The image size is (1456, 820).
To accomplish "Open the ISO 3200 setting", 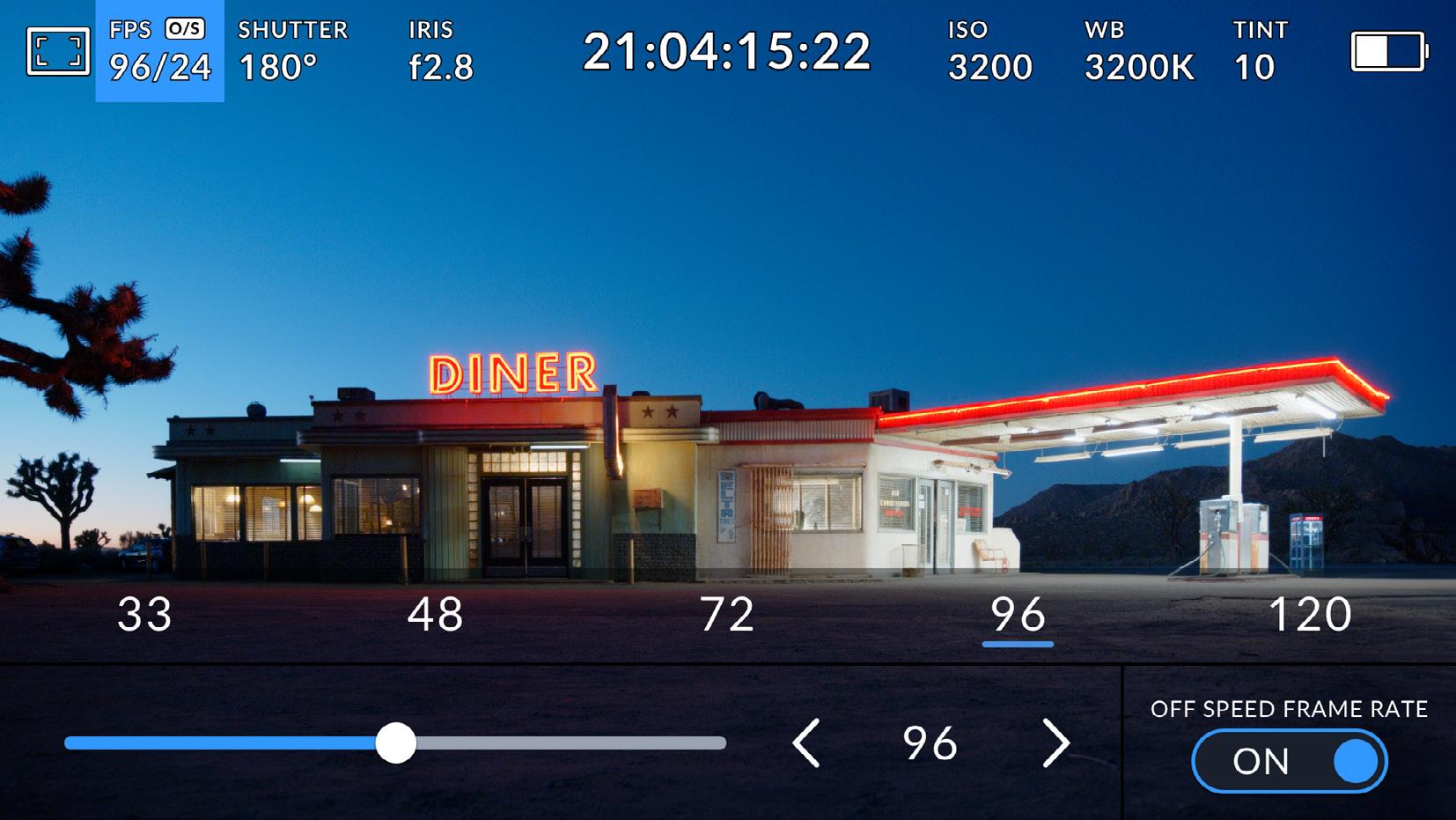I will point(989,51).
